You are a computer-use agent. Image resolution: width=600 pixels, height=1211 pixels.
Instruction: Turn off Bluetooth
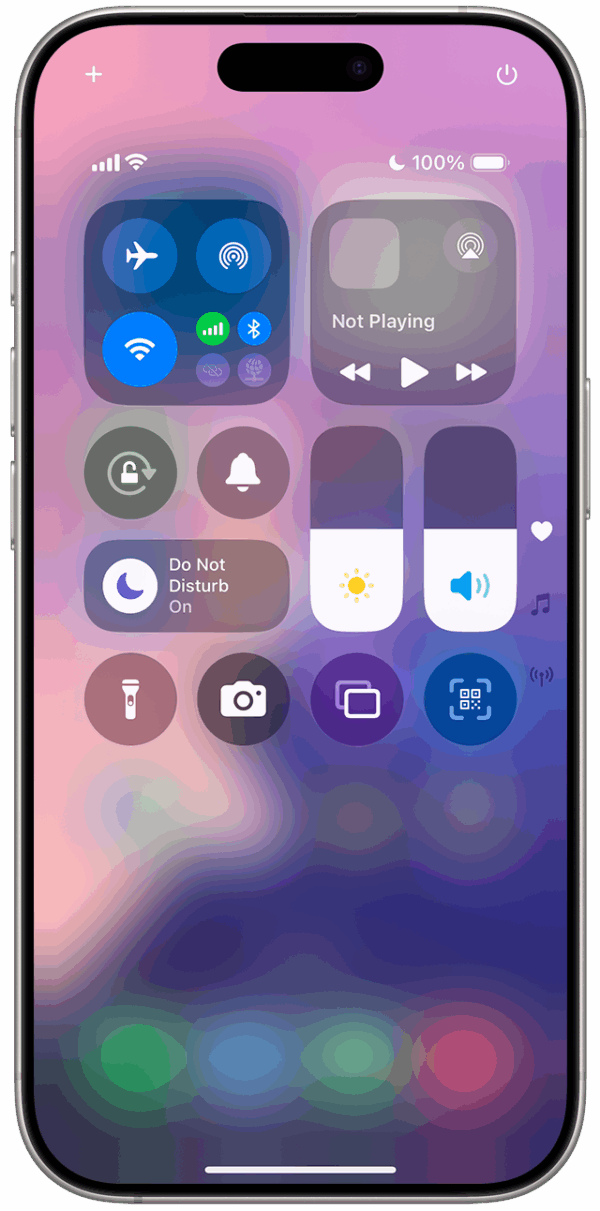[x=254, y=328]
